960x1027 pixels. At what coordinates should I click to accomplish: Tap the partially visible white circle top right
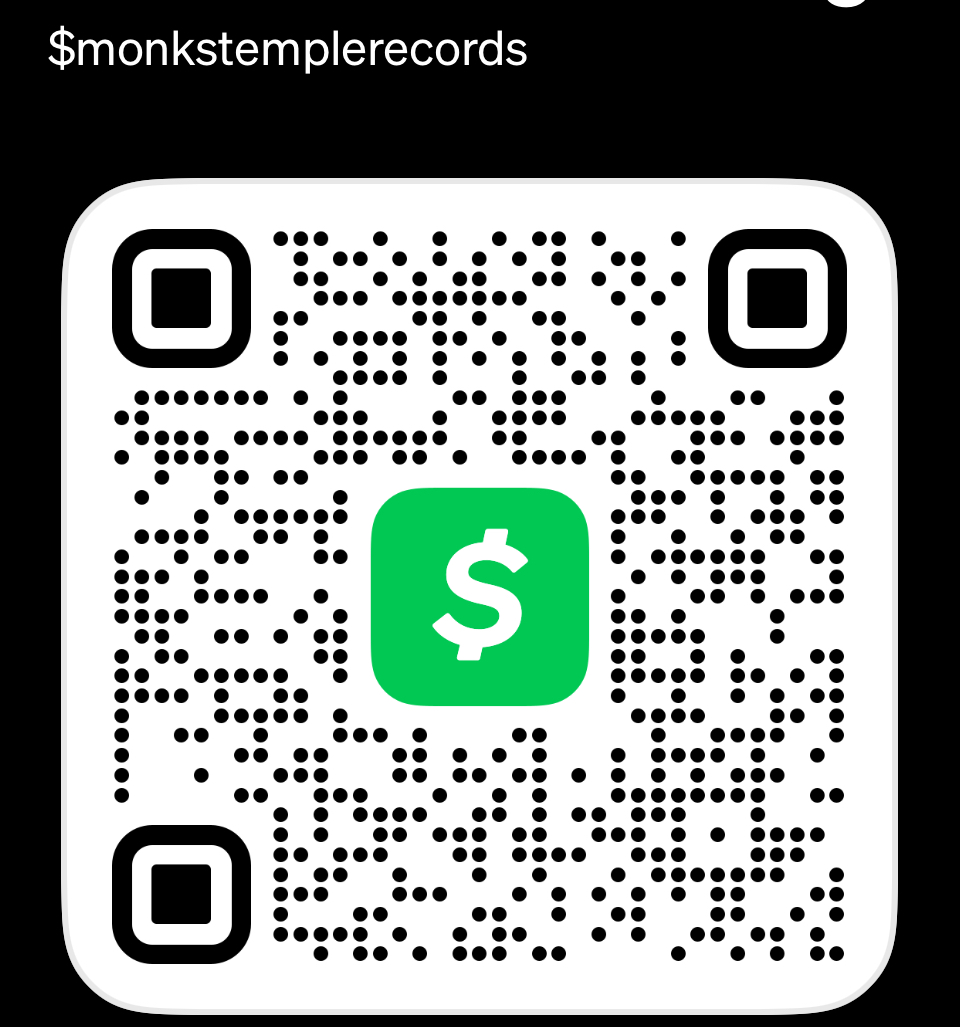point(845,6)
